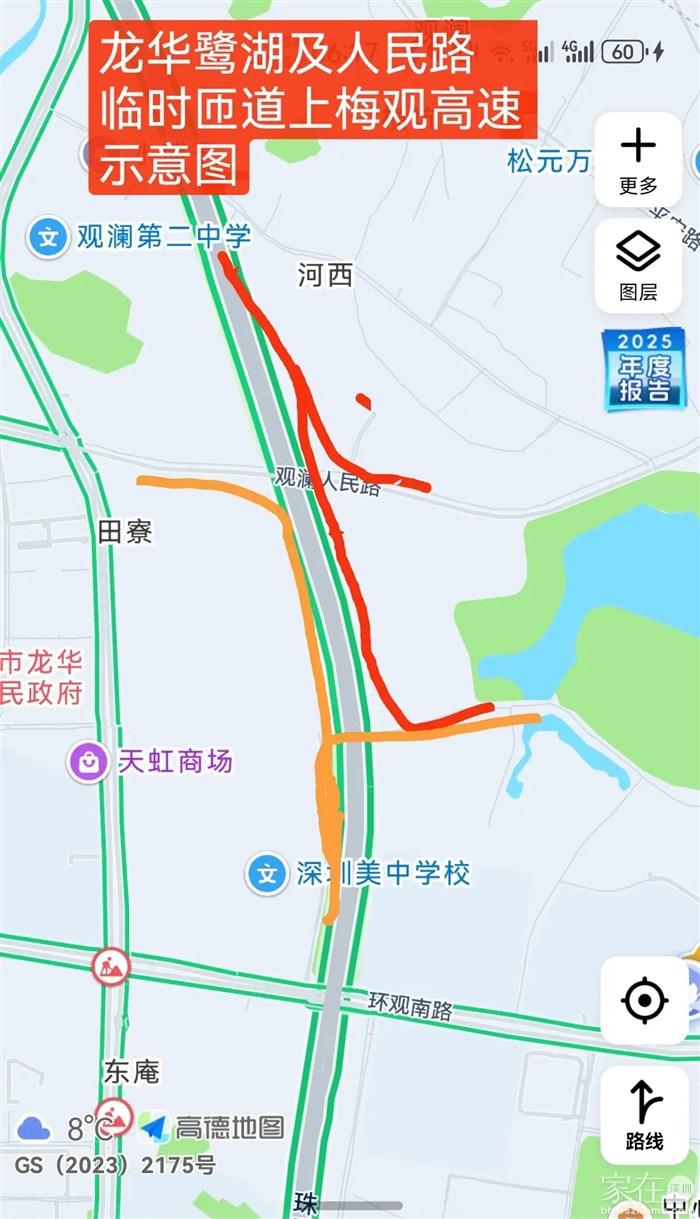The image size is (700, 1219).
Task: Open the 8°C weather widget
Action: click(x=62, y=1128)
